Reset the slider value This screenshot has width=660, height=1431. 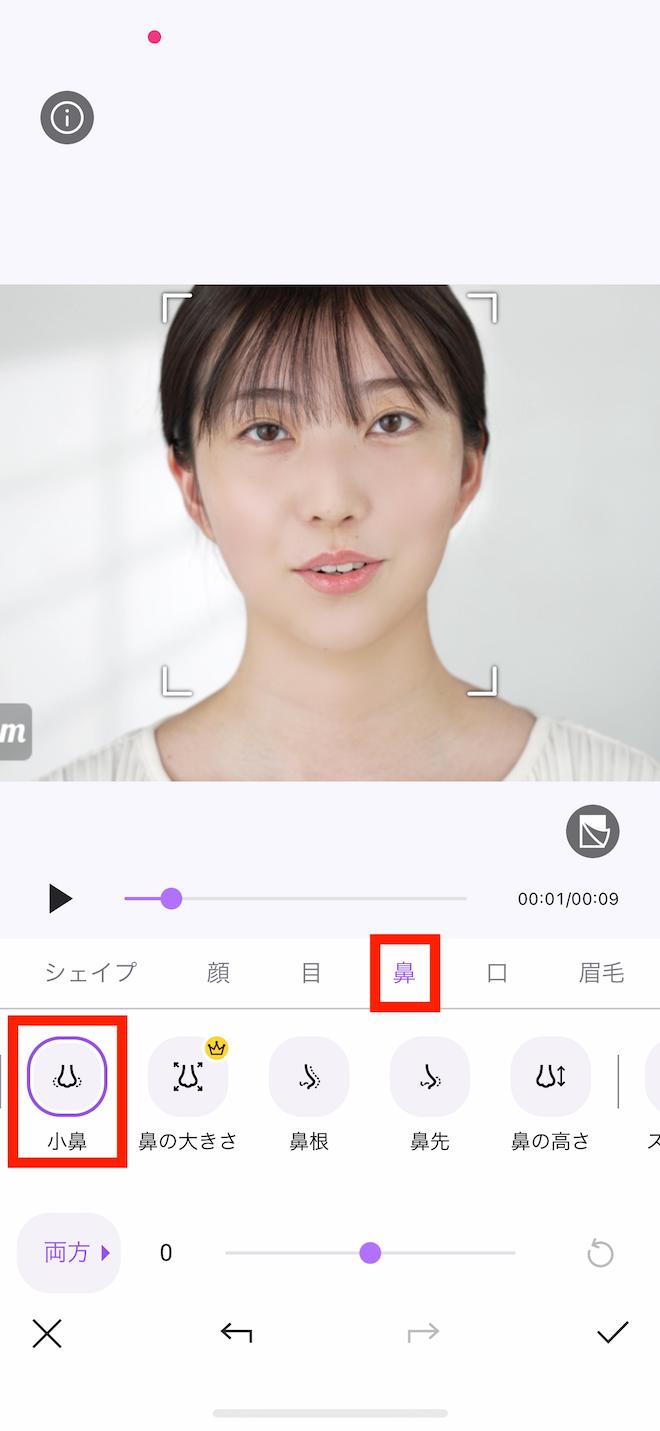600,1253
